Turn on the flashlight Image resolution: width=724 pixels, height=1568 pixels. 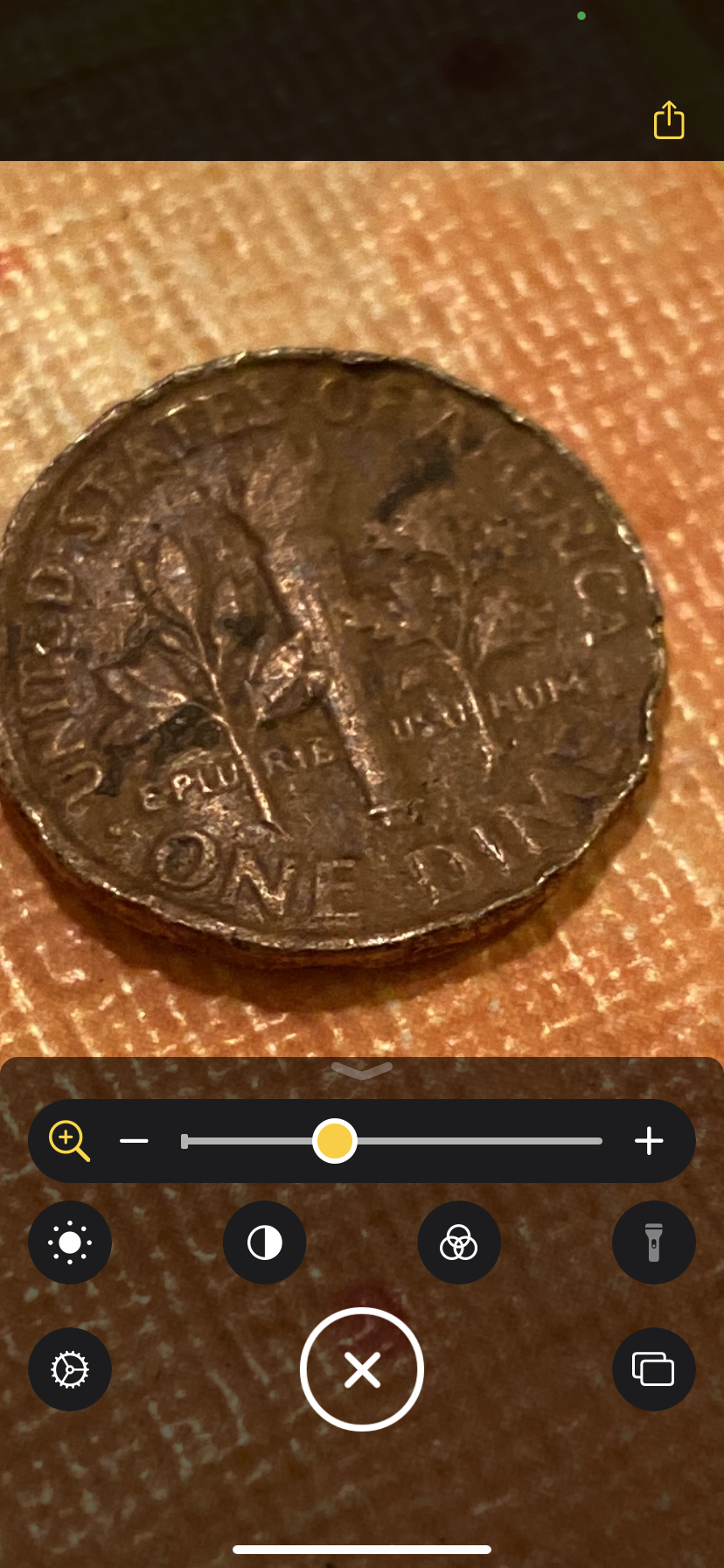click(x=653, y=1242)
